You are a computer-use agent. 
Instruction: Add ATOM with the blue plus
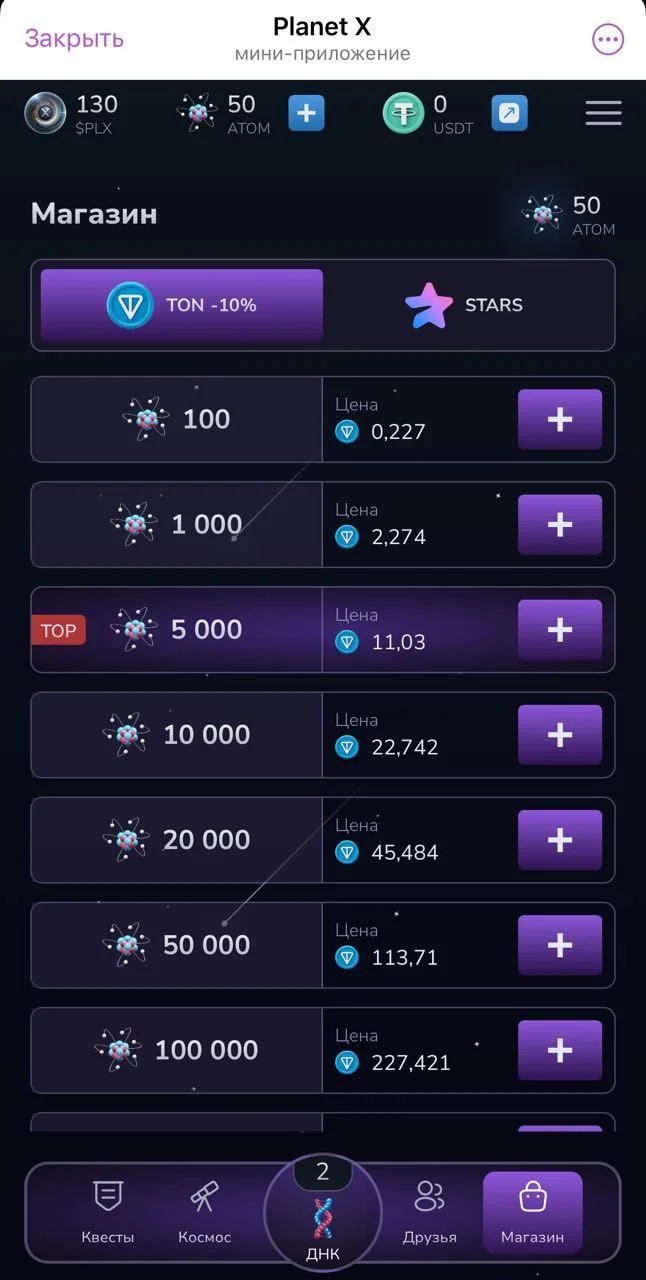click(x=307, y=114)
